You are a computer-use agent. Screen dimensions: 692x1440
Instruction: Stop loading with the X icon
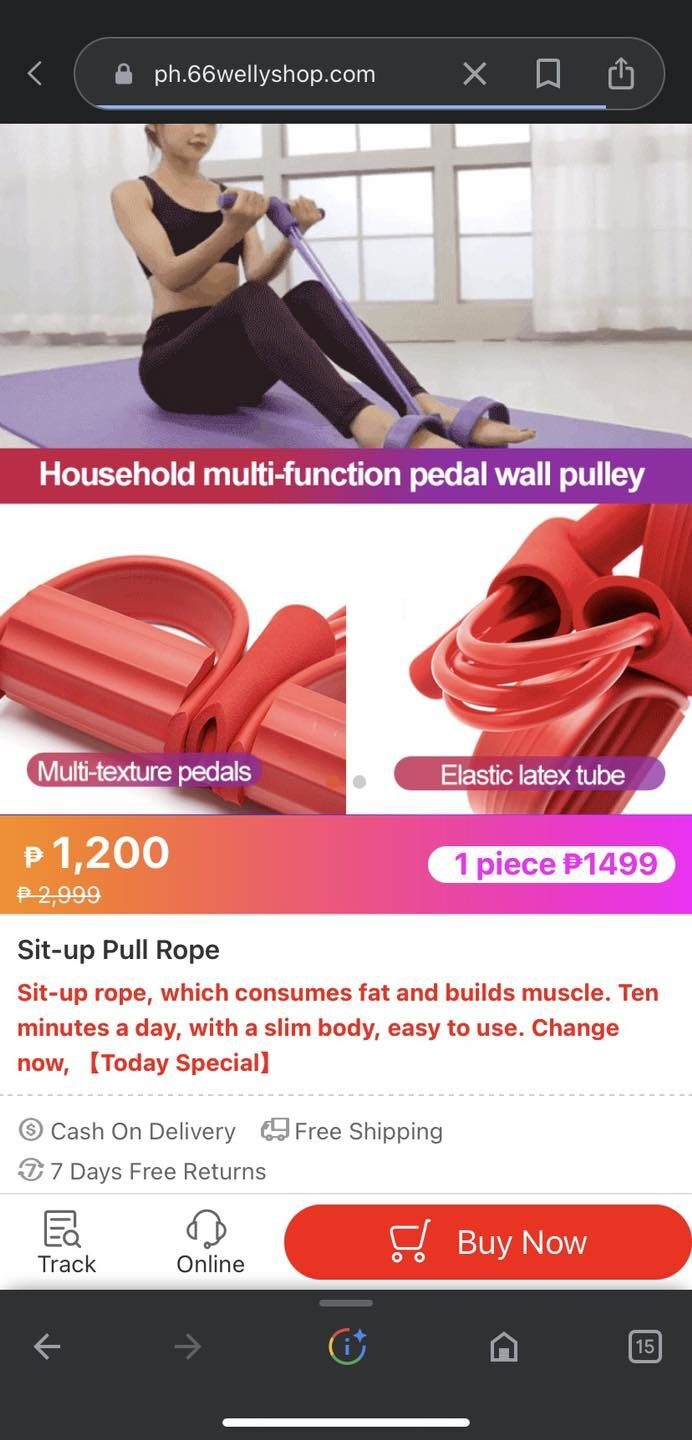pyautogui.click(x=475, y=73)
